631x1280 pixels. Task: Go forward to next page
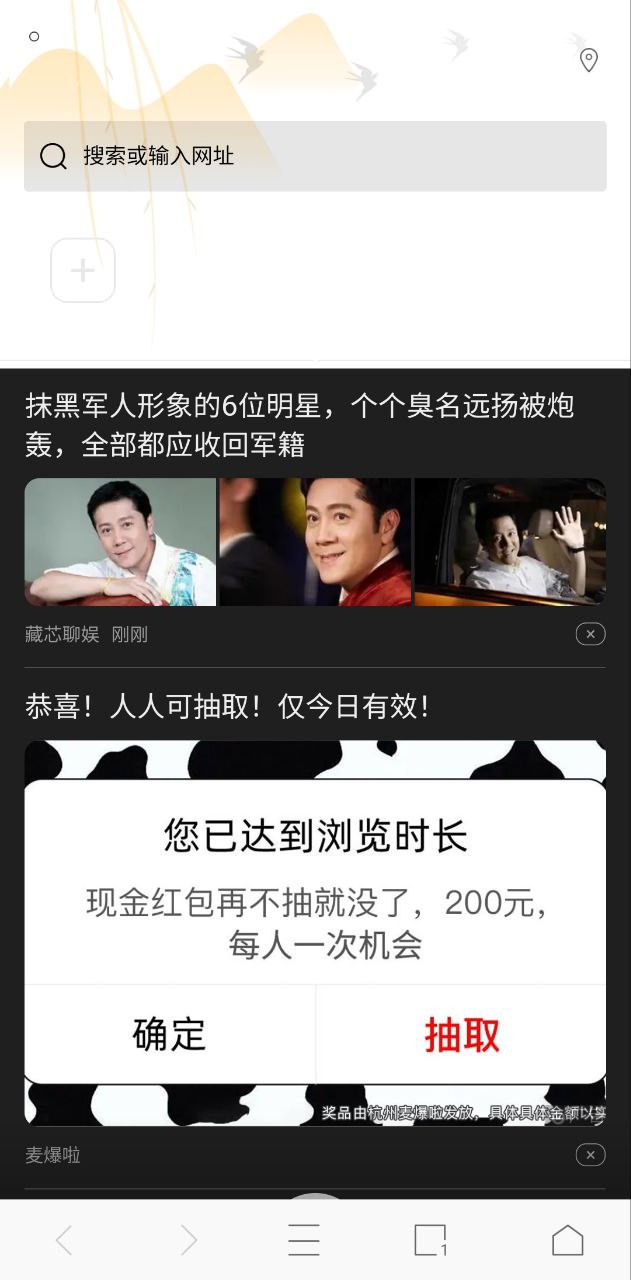188,1240
